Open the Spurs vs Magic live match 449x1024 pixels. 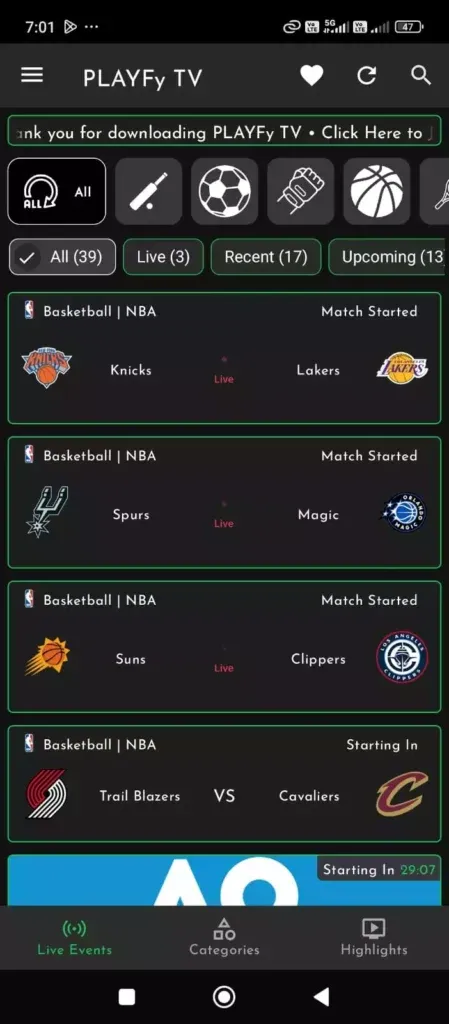[x=224, y=503]
